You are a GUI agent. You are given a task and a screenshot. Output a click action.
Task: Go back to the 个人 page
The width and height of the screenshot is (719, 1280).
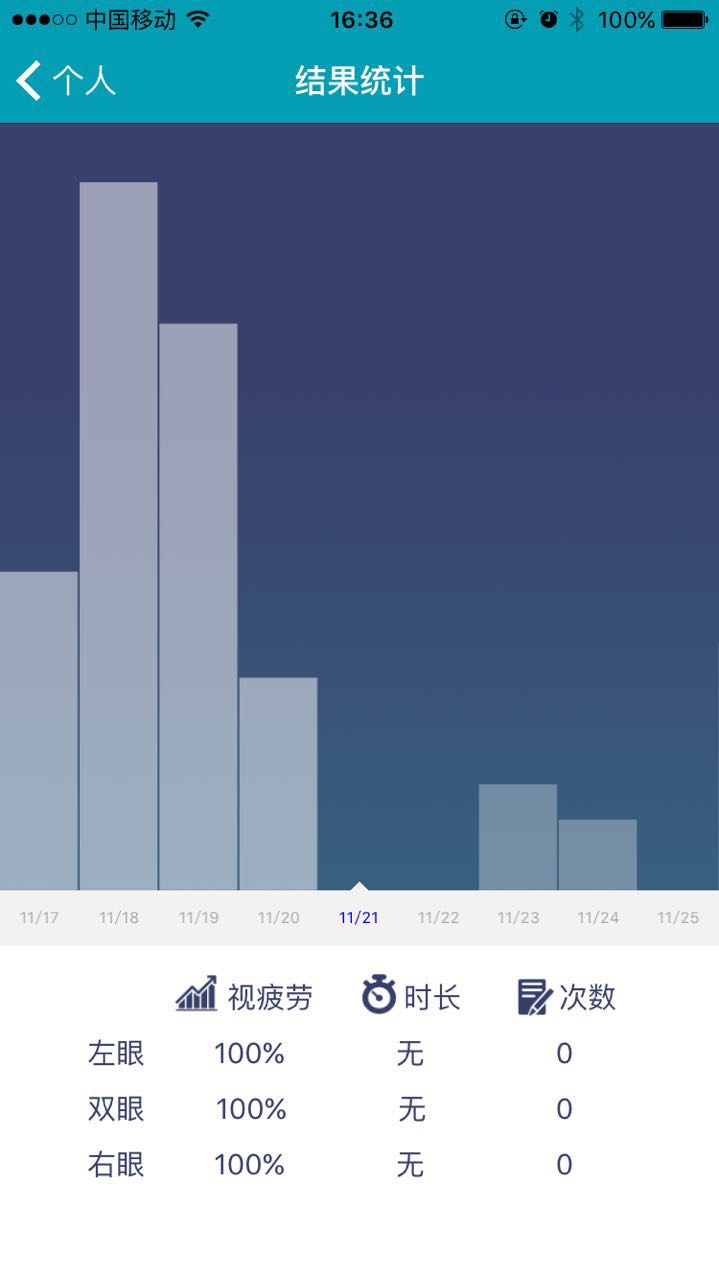(x=66, y=81)
